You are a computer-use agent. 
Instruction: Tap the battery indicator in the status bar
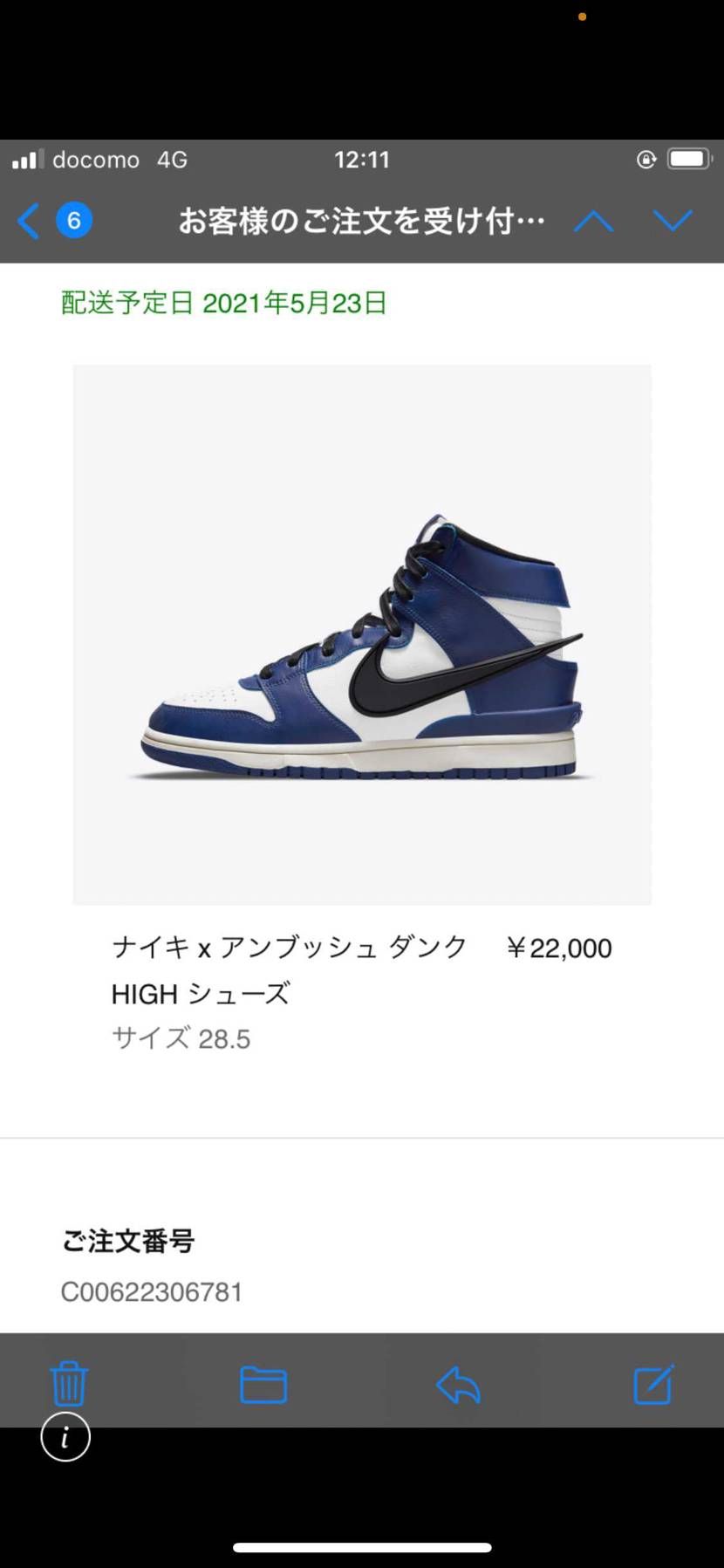(x=688, y=158)
